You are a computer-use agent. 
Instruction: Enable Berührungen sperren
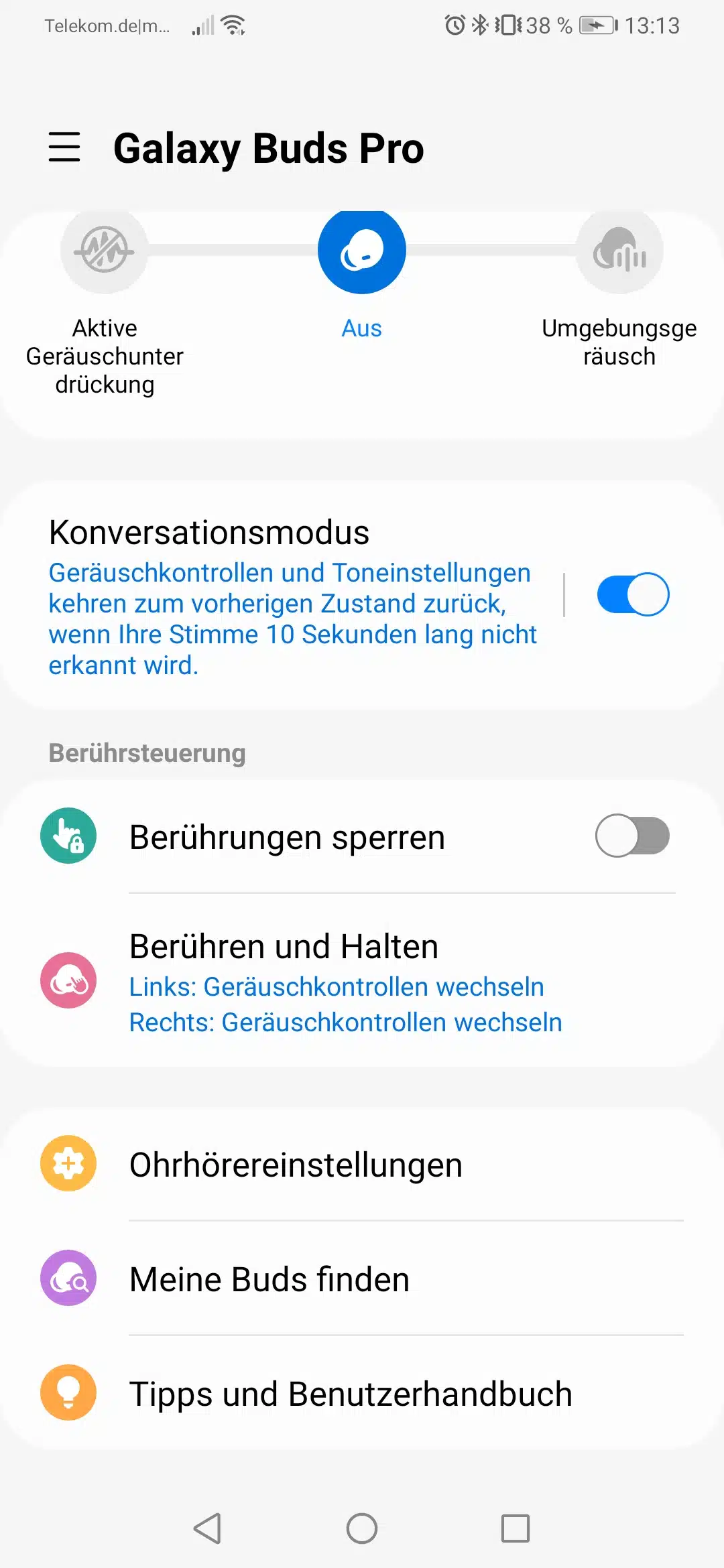coord(632,836)
